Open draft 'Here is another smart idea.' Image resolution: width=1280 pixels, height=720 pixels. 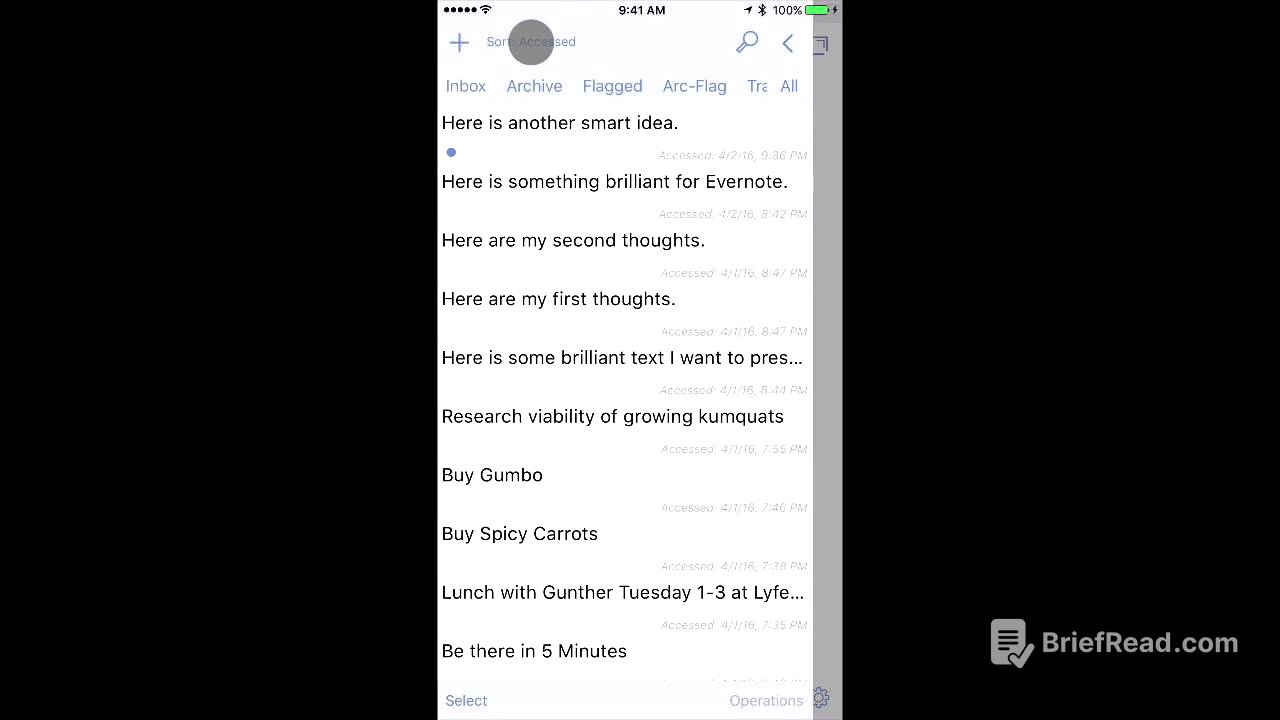point(560,123)
